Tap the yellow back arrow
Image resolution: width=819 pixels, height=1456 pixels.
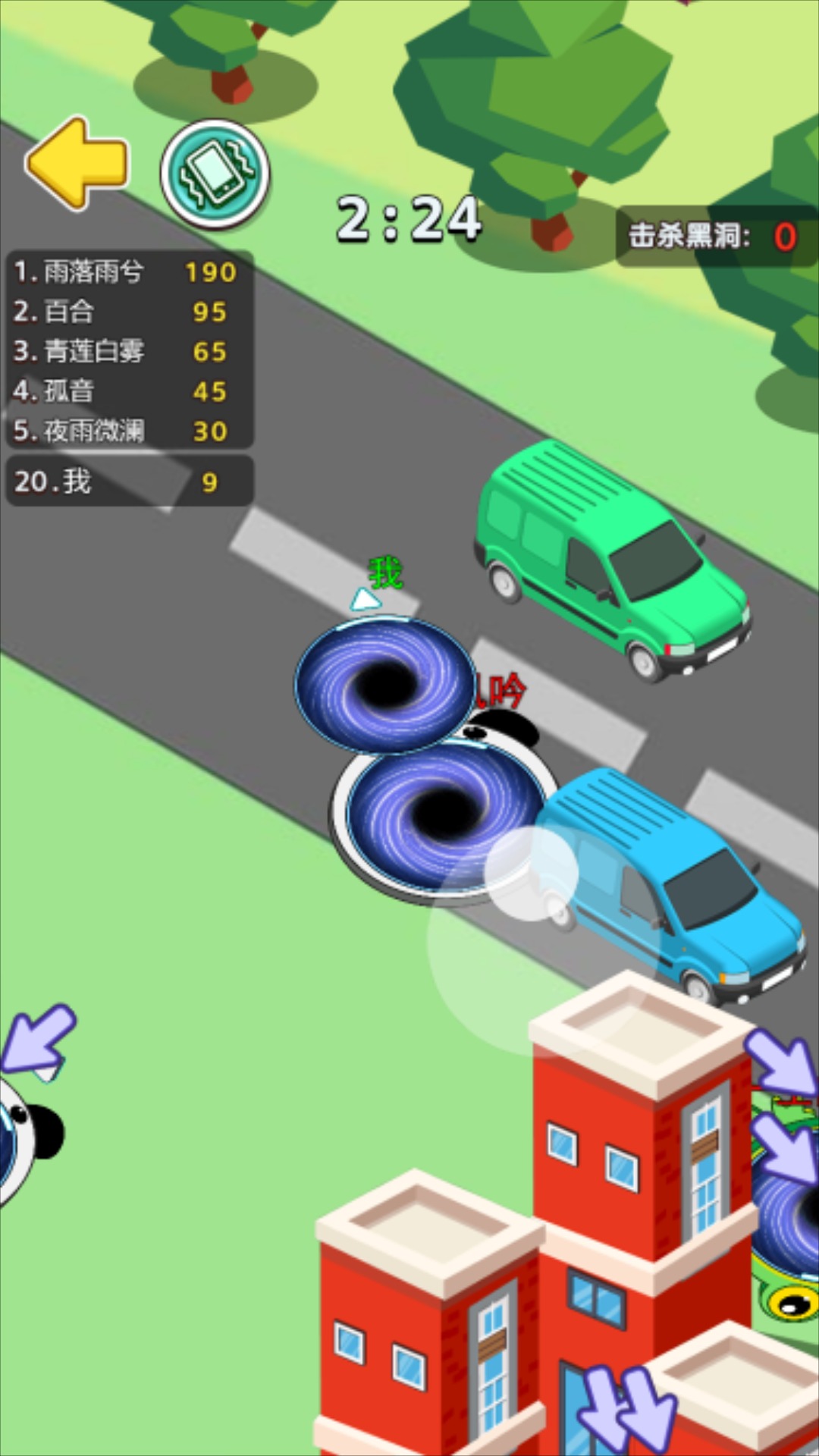point(77,163)
